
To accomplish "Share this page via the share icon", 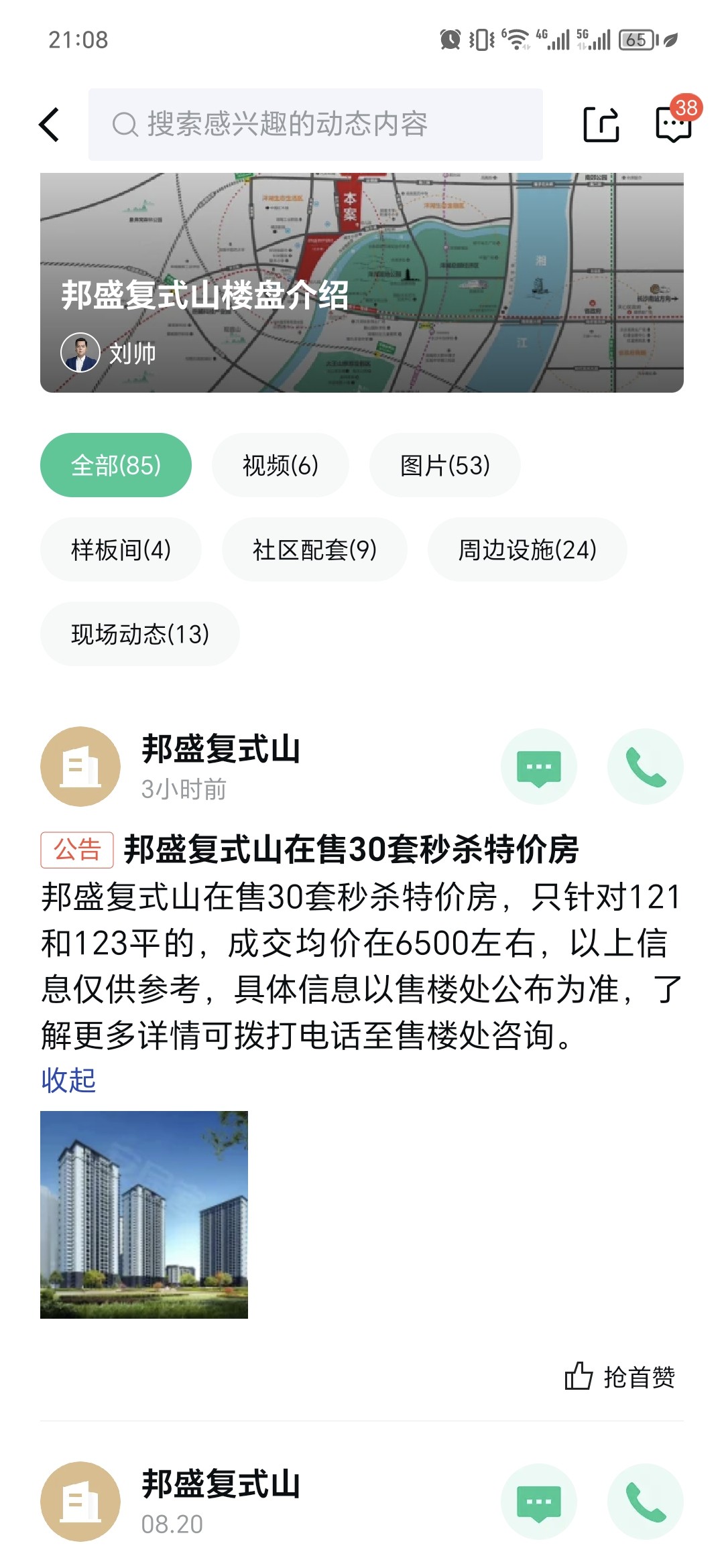I will (601, 125).
